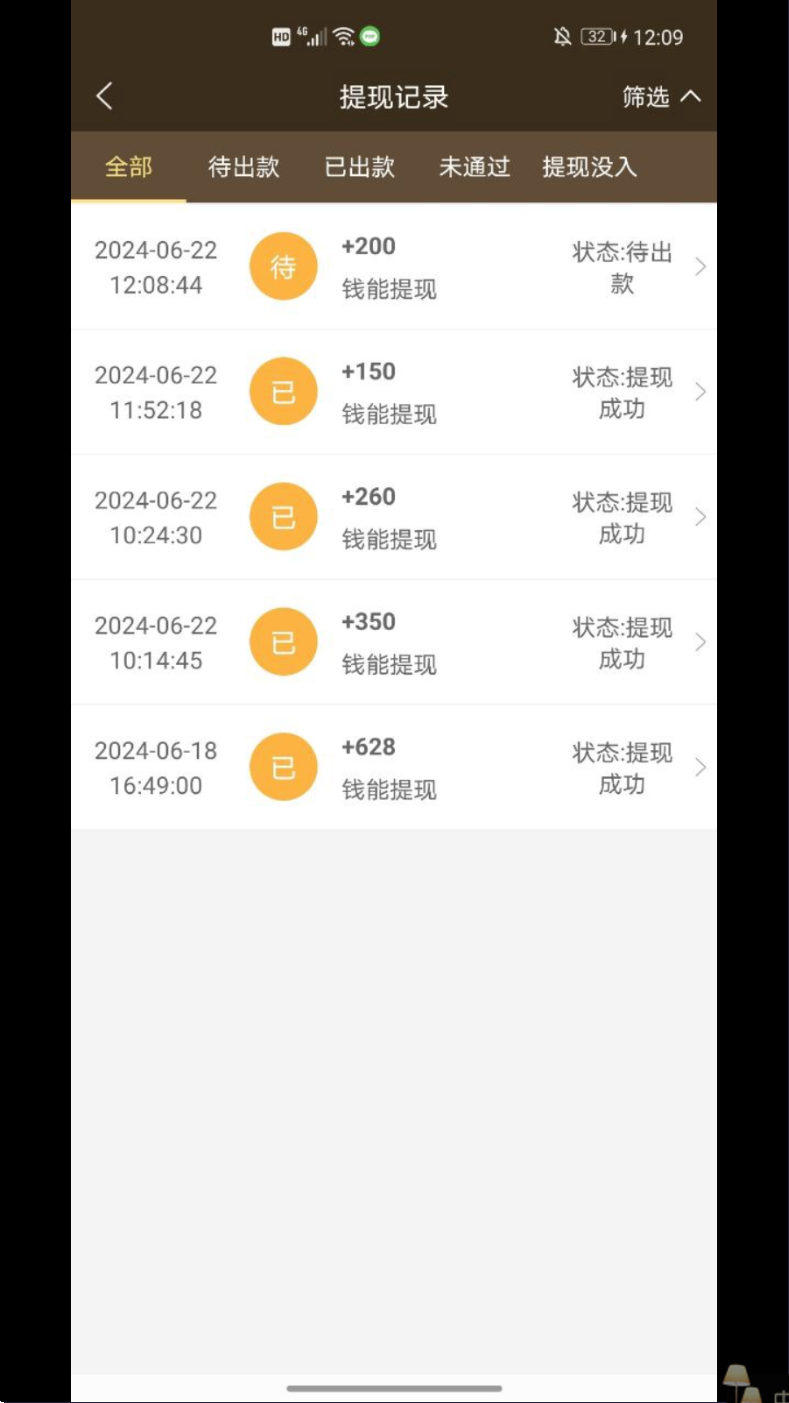Screen dimensions: 789x1403
Task: Open the +628 withdrawal from 2024-06-18
Action: point(394,767)
